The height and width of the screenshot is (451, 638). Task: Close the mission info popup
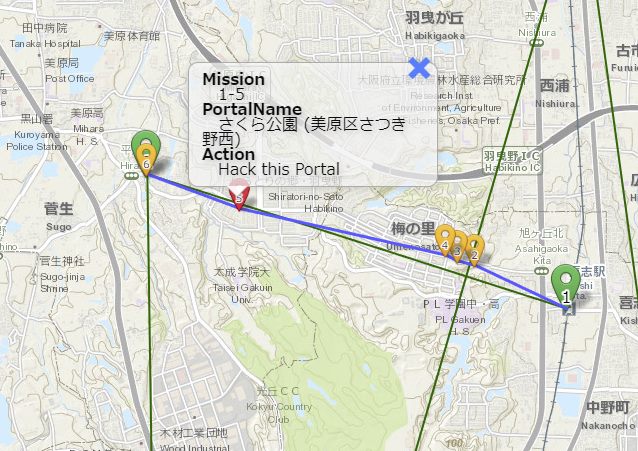(420, 69)
